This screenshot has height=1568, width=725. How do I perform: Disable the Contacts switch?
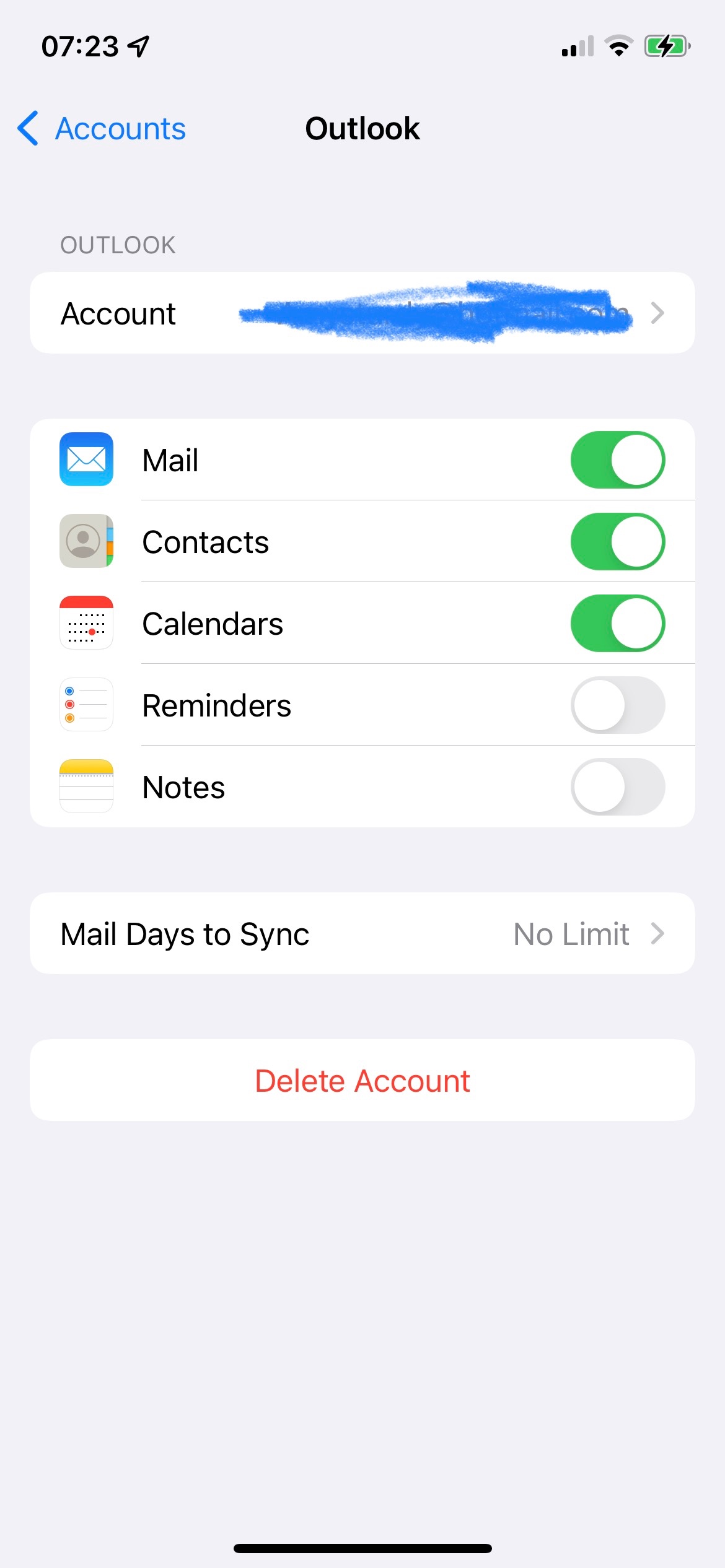pos(617,542)
